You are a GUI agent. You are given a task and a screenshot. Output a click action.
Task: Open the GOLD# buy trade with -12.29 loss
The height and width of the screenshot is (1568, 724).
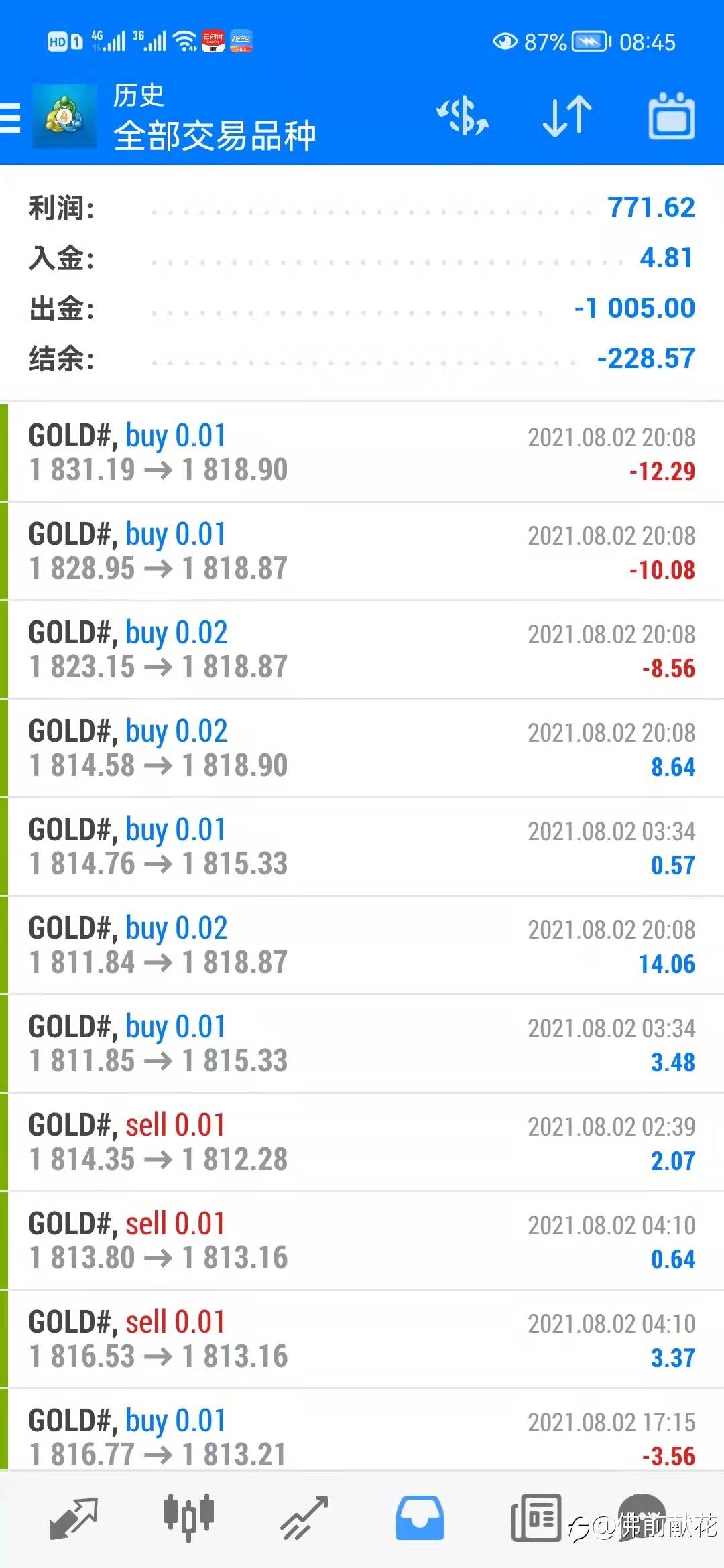click(362, 452)
